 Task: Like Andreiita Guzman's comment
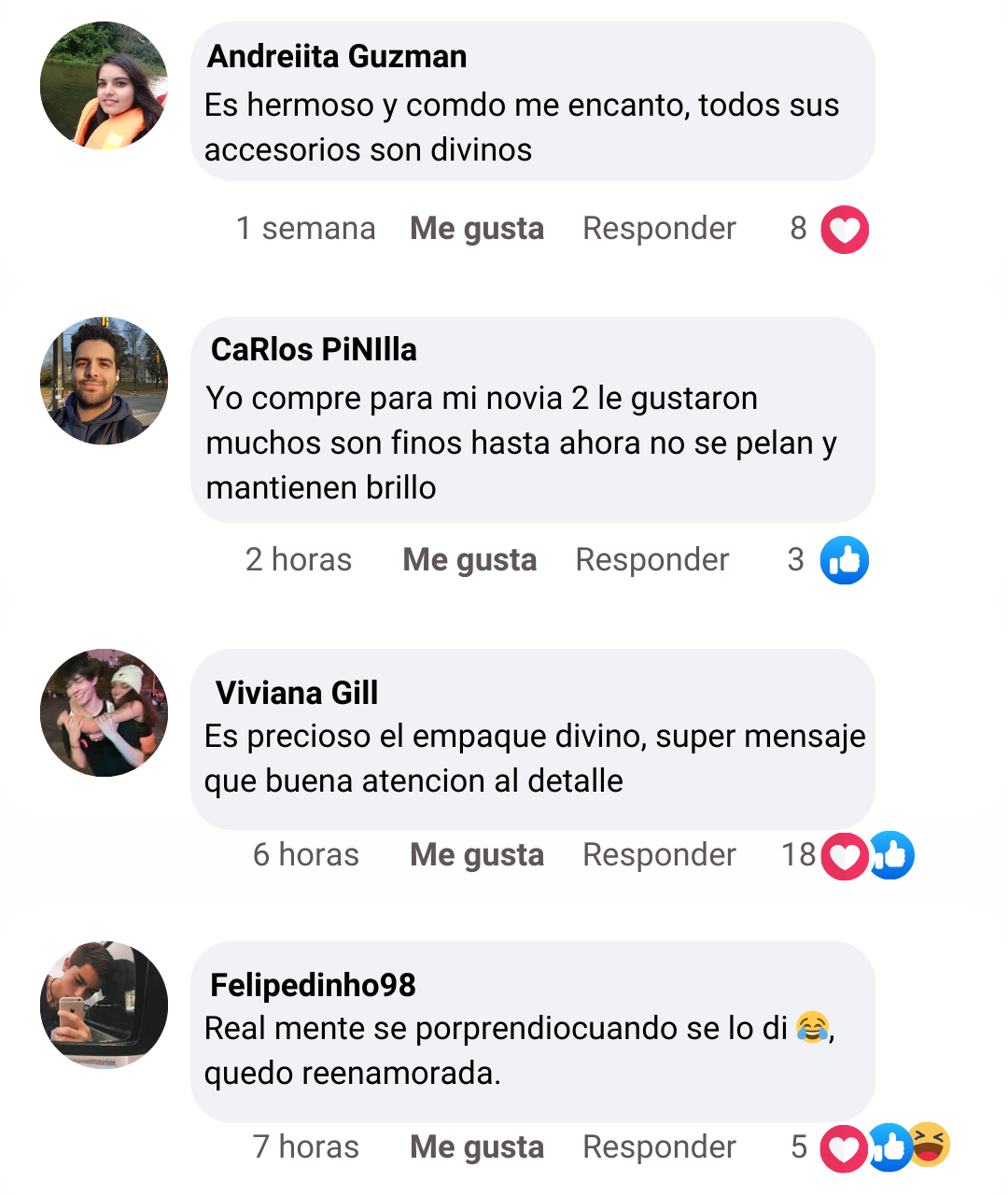pos(476,229)
